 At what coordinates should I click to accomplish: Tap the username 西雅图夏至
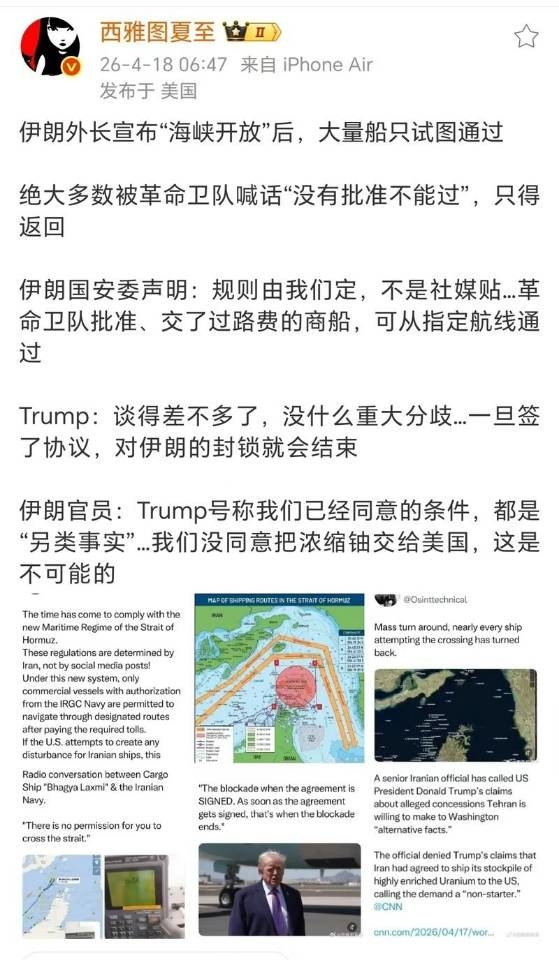[157, 31]
